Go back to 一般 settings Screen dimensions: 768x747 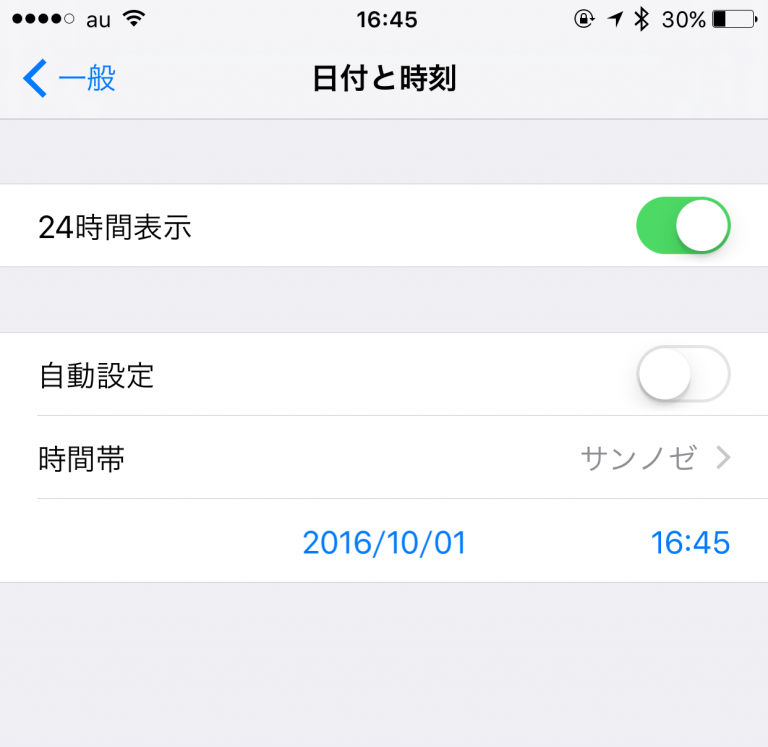[x=70, y=79]
